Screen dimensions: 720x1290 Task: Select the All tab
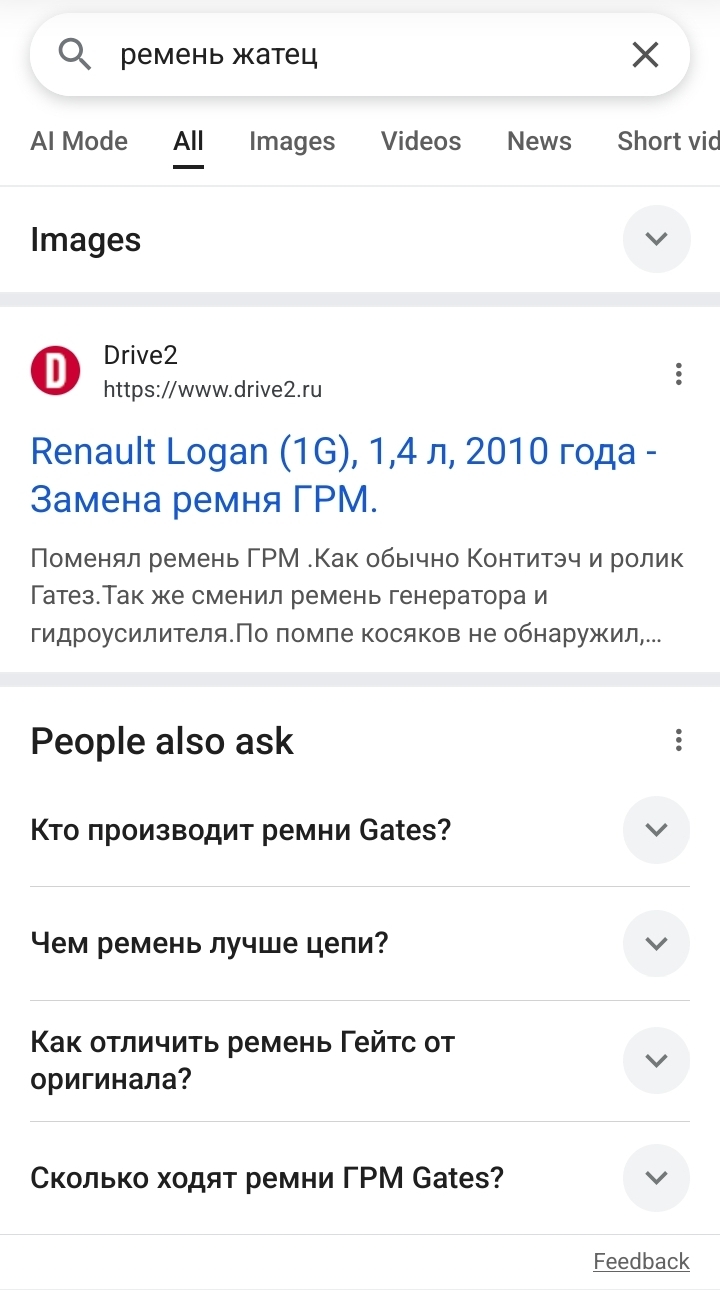[x=188, y=141]
